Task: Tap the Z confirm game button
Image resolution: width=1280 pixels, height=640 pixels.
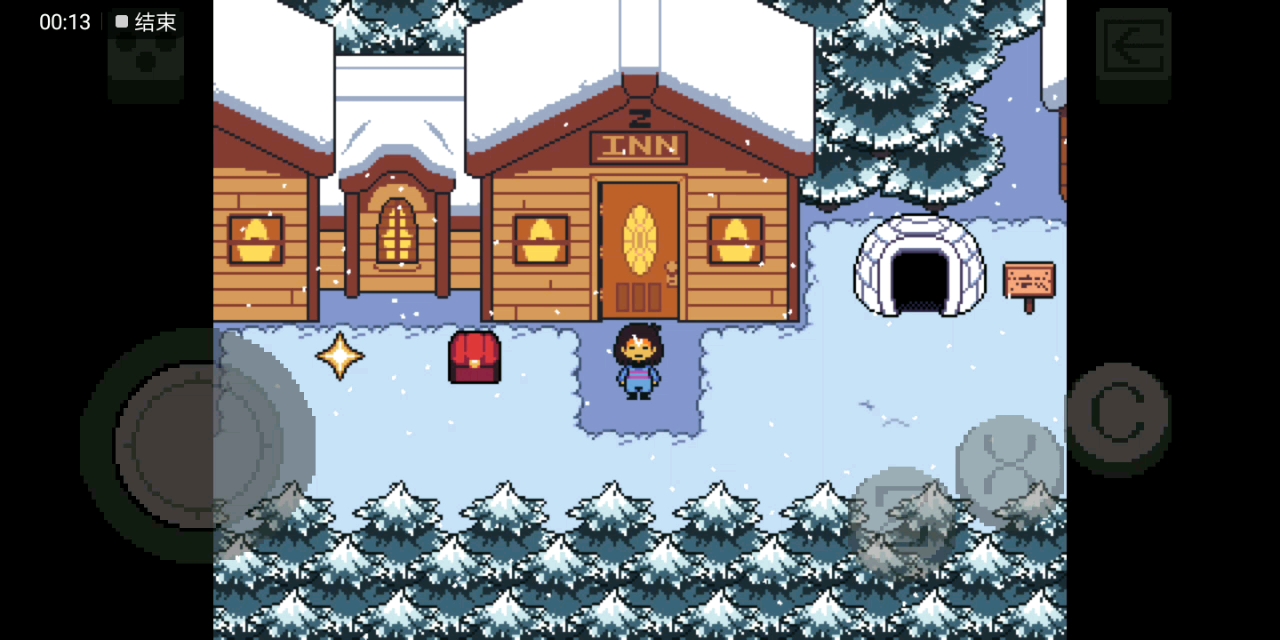Action: [x=903, y=520]
